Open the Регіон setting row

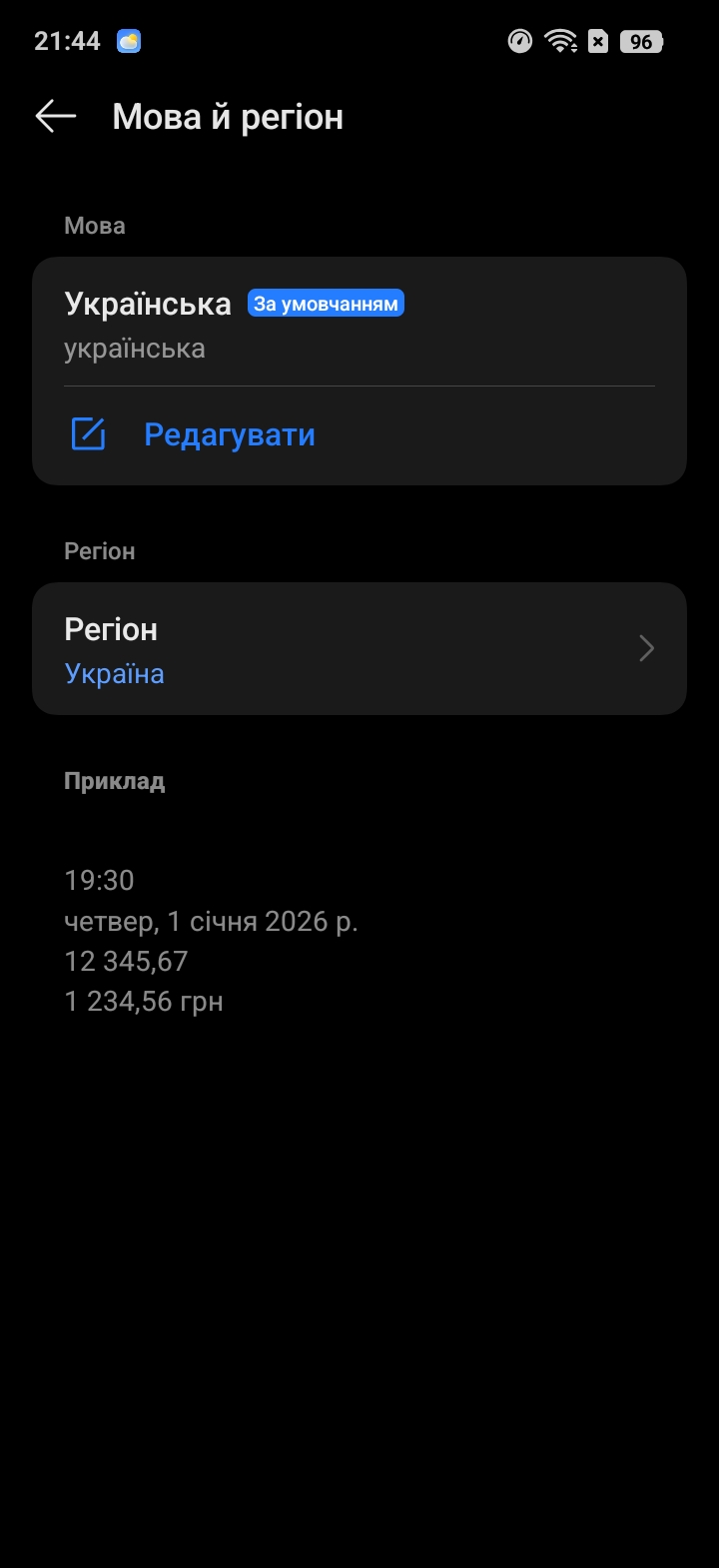pos(359,649)
